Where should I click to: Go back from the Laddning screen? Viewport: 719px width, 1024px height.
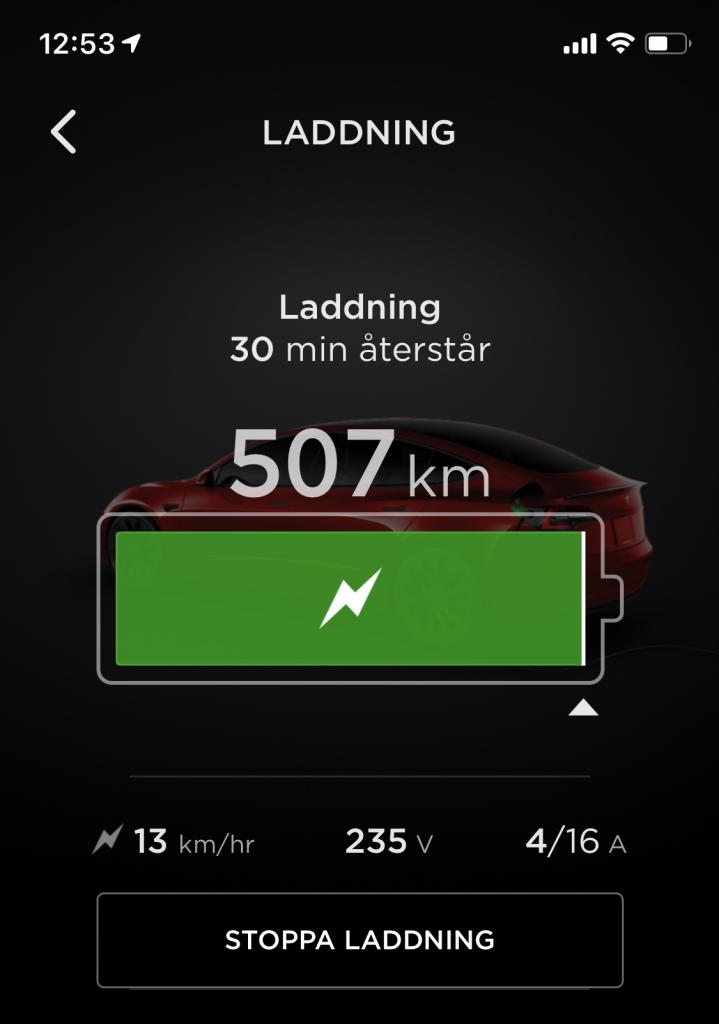[64, 132]
